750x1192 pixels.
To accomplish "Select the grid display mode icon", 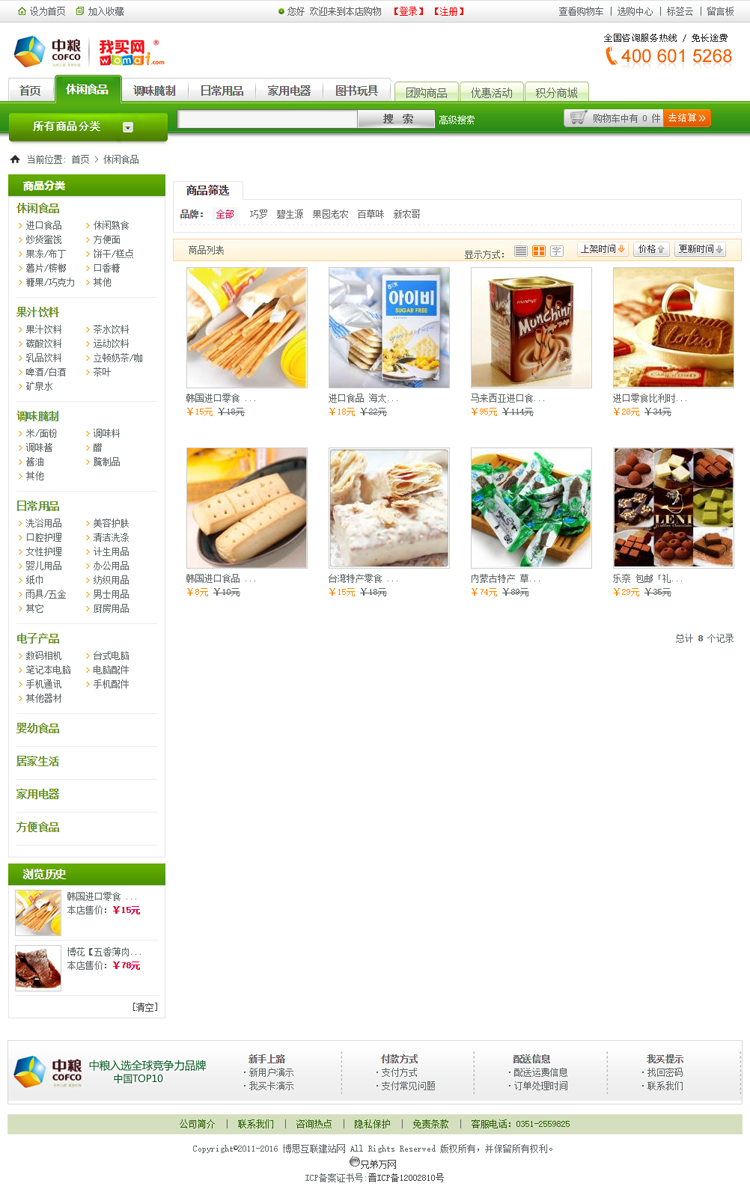I will point(540,250).
